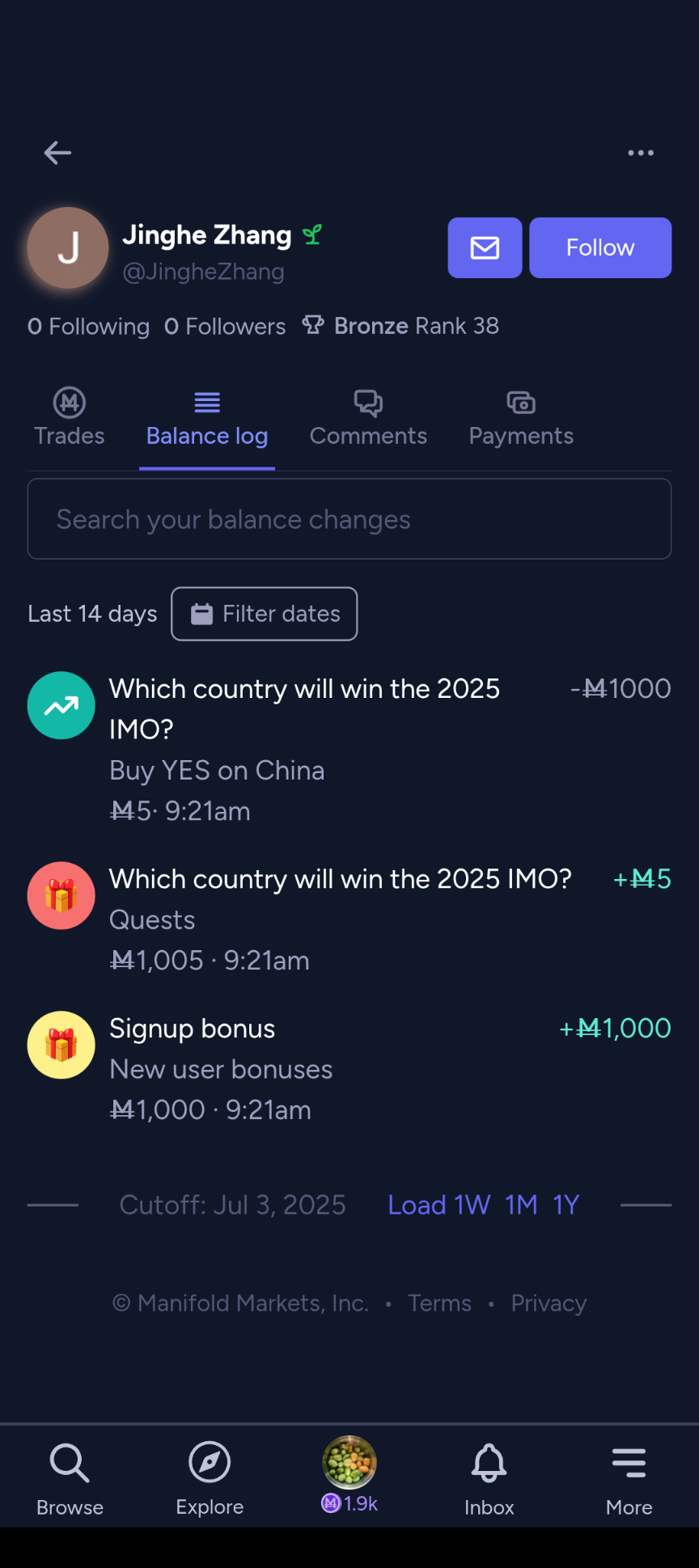Select the Balance log tab
Viewport: 699px width, 1568px height.
[x=207, y=418]
